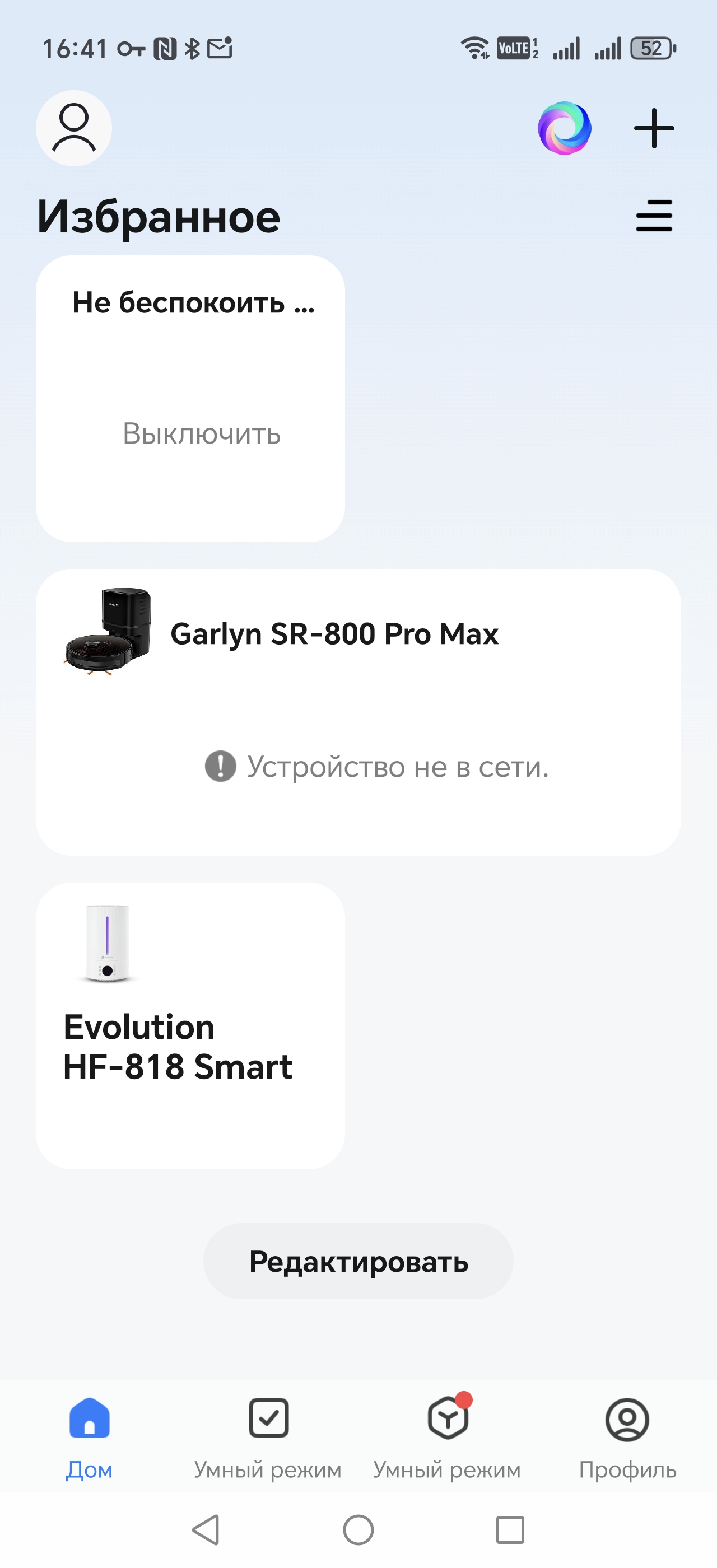Open the list menu next to Избранное

654,216
